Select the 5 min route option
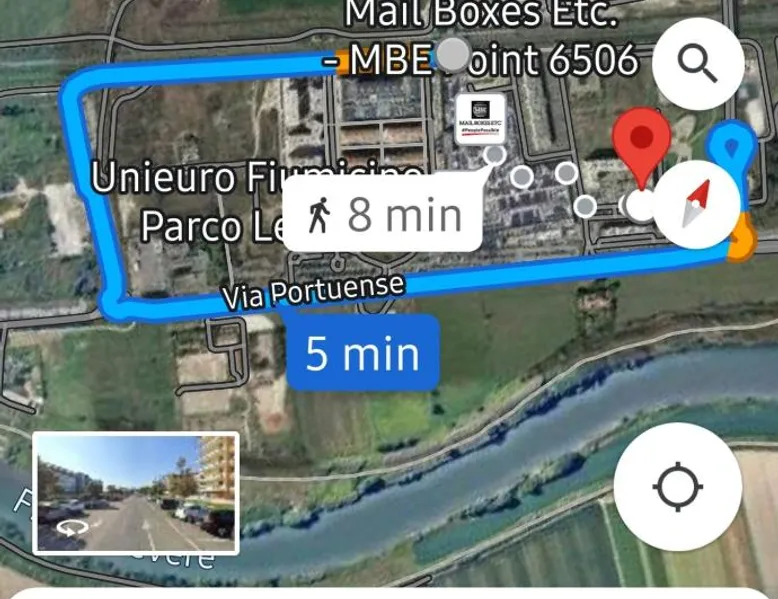This screenshot has height=599, width=778. pyautogui.click(x=362, y=353)
